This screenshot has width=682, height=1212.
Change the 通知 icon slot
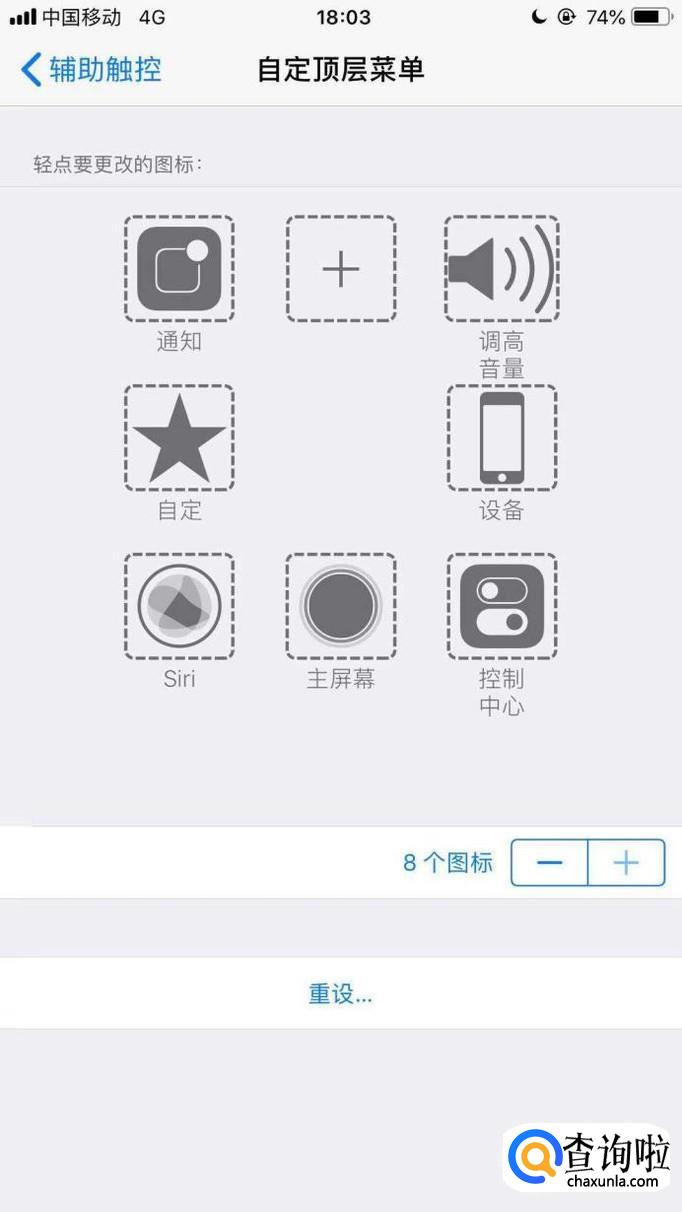coord(179,269)
